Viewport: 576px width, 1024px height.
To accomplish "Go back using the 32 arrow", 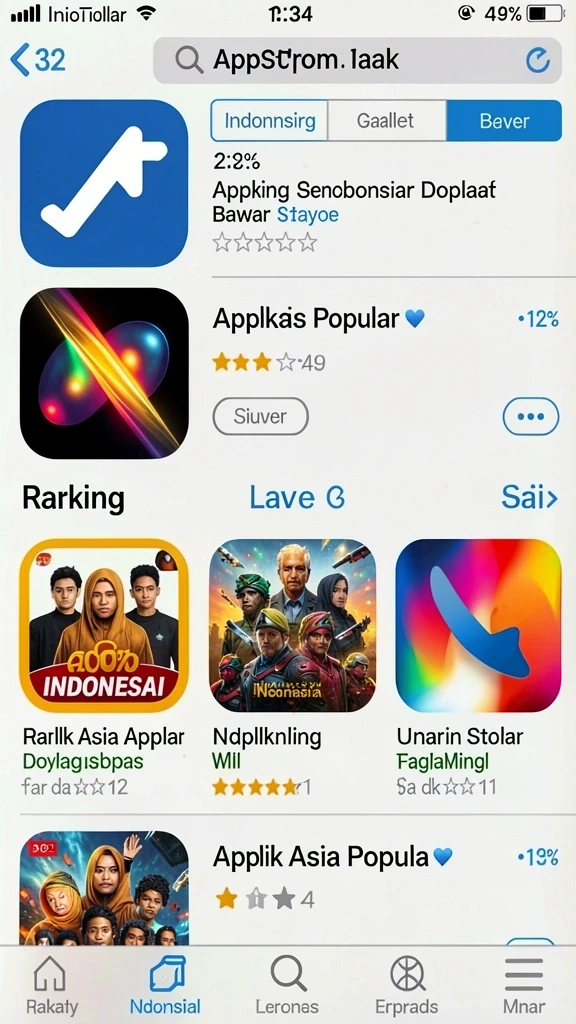I will pyautogui.click(x=38, y=60).
